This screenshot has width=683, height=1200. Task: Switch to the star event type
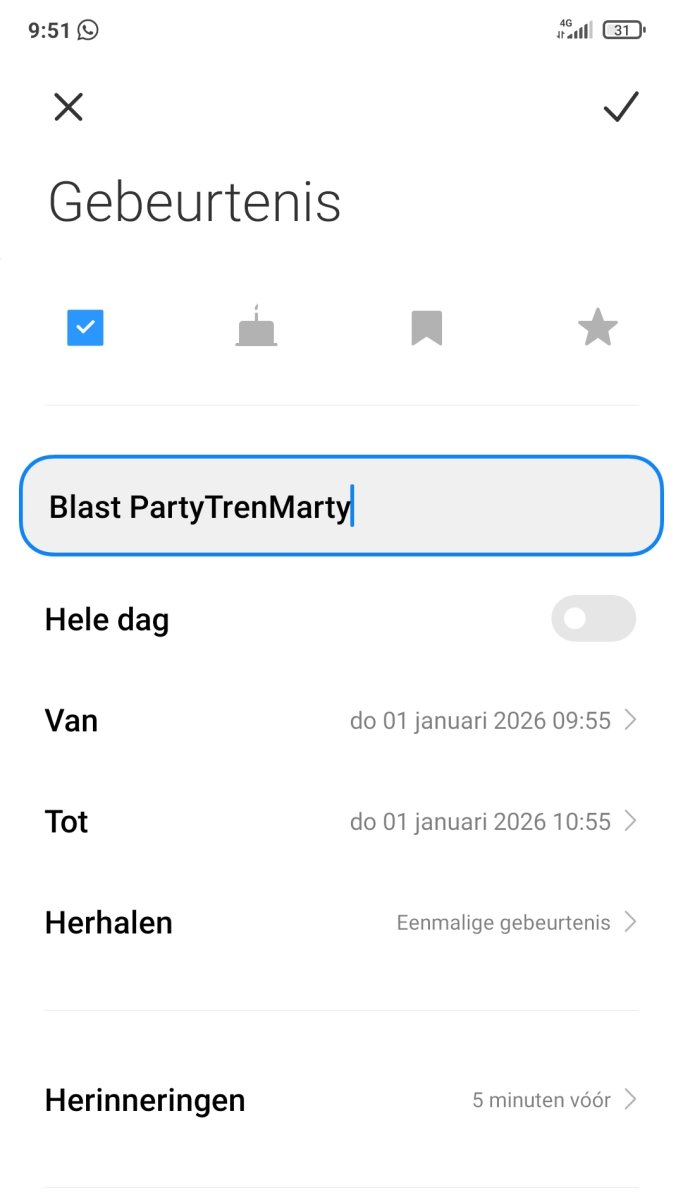pos(598,328)
